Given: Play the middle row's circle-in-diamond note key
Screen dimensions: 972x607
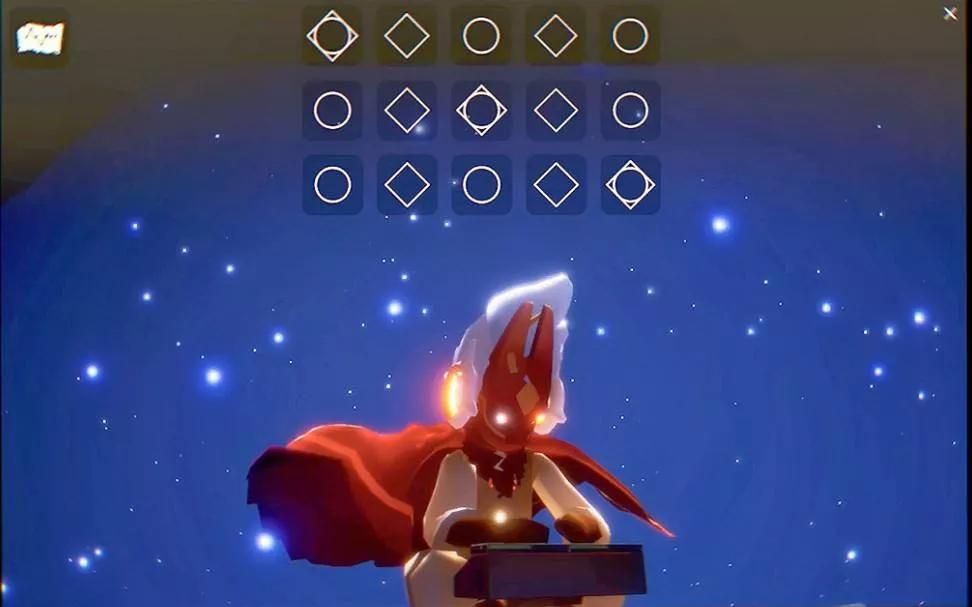Looking at the screenshot, I should pos(481,110).
